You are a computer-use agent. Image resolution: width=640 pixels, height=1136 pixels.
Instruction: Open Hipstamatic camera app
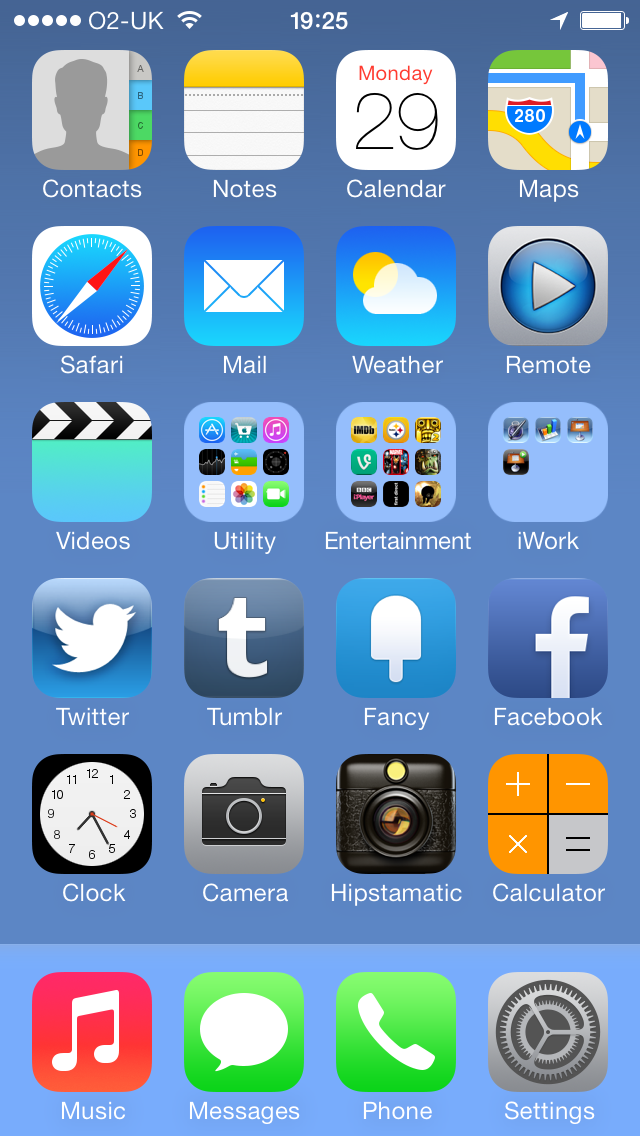coord(396,814)
